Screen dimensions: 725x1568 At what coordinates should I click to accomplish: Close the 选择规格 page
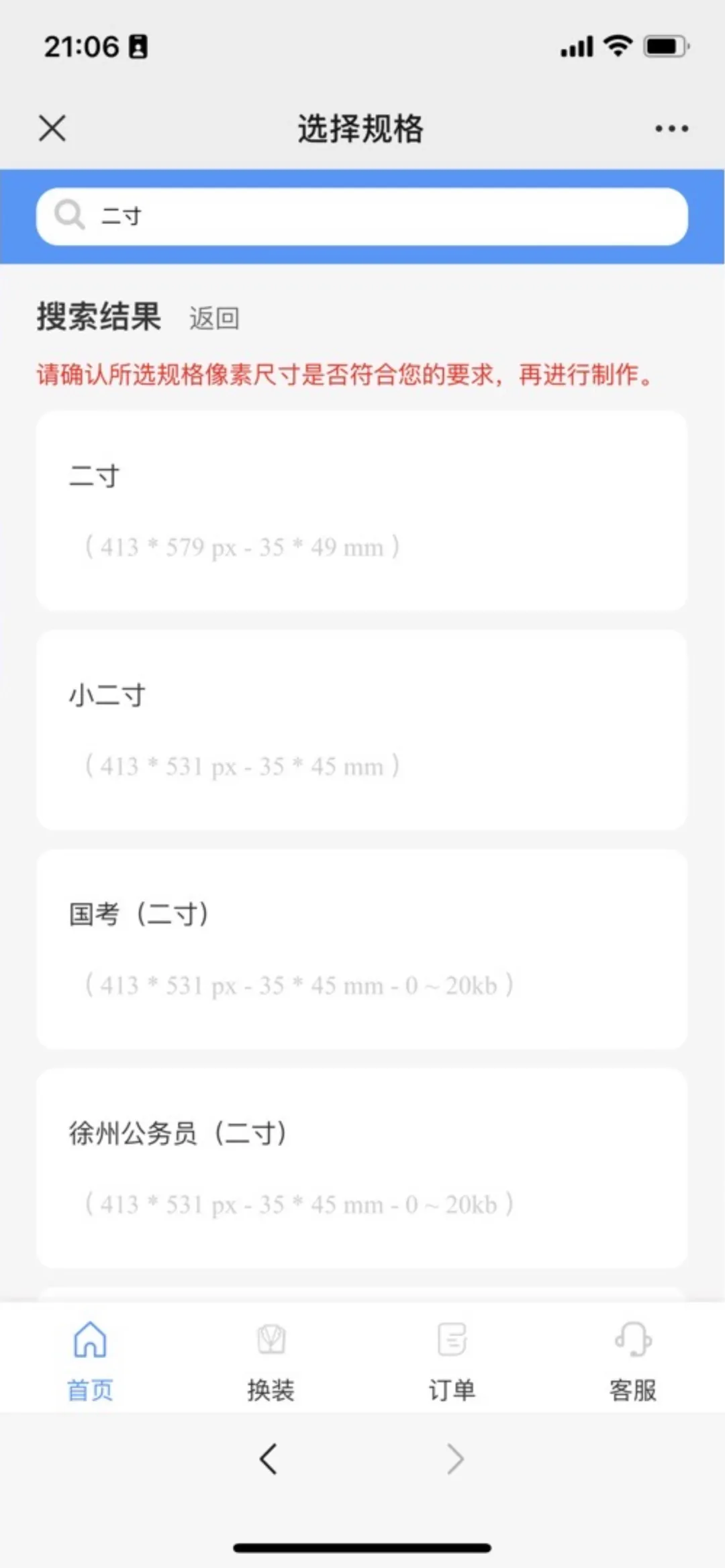(x=52, y=127)
